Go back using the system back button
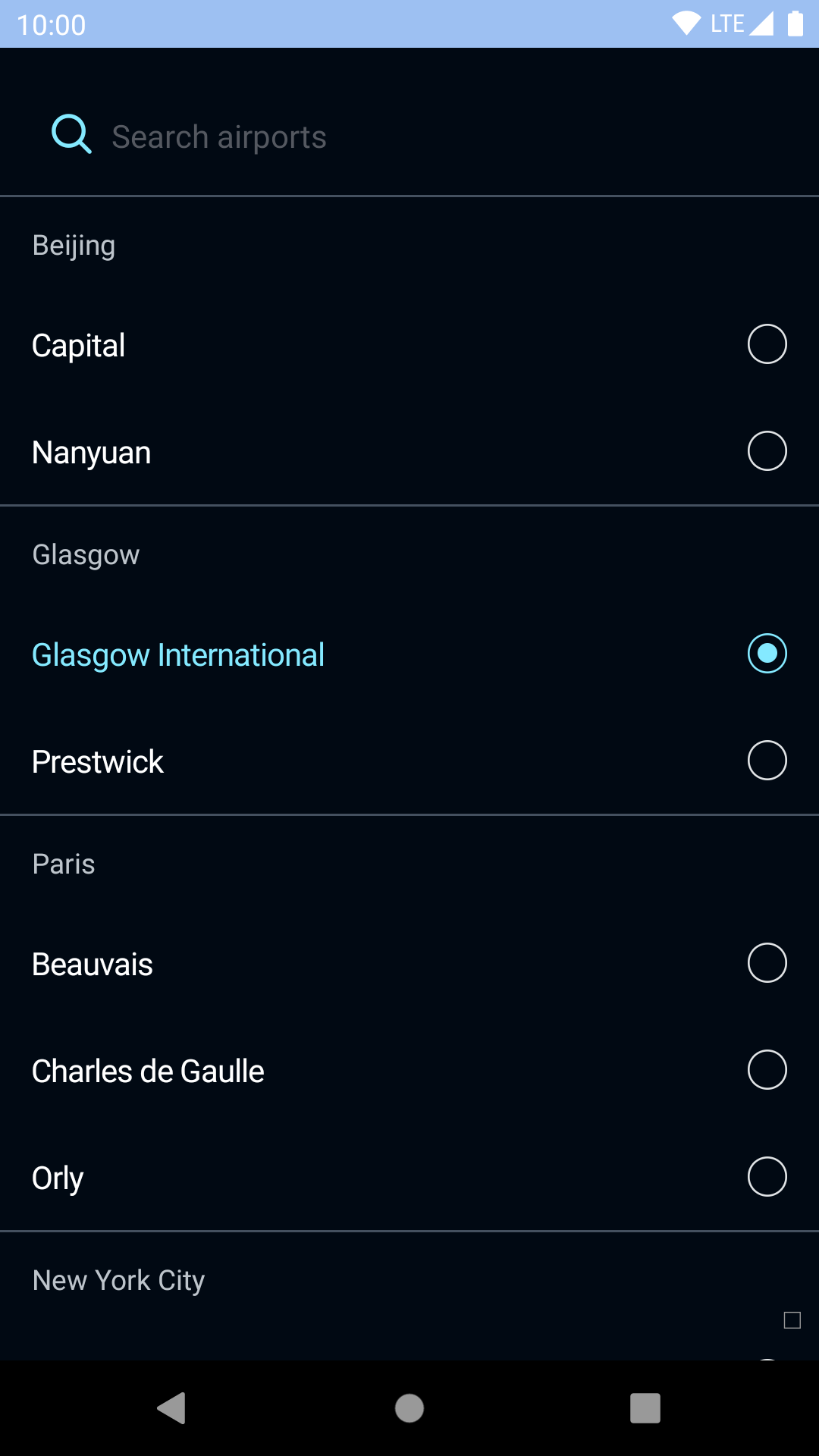The image size is (819, 1456). (172, 1408)
